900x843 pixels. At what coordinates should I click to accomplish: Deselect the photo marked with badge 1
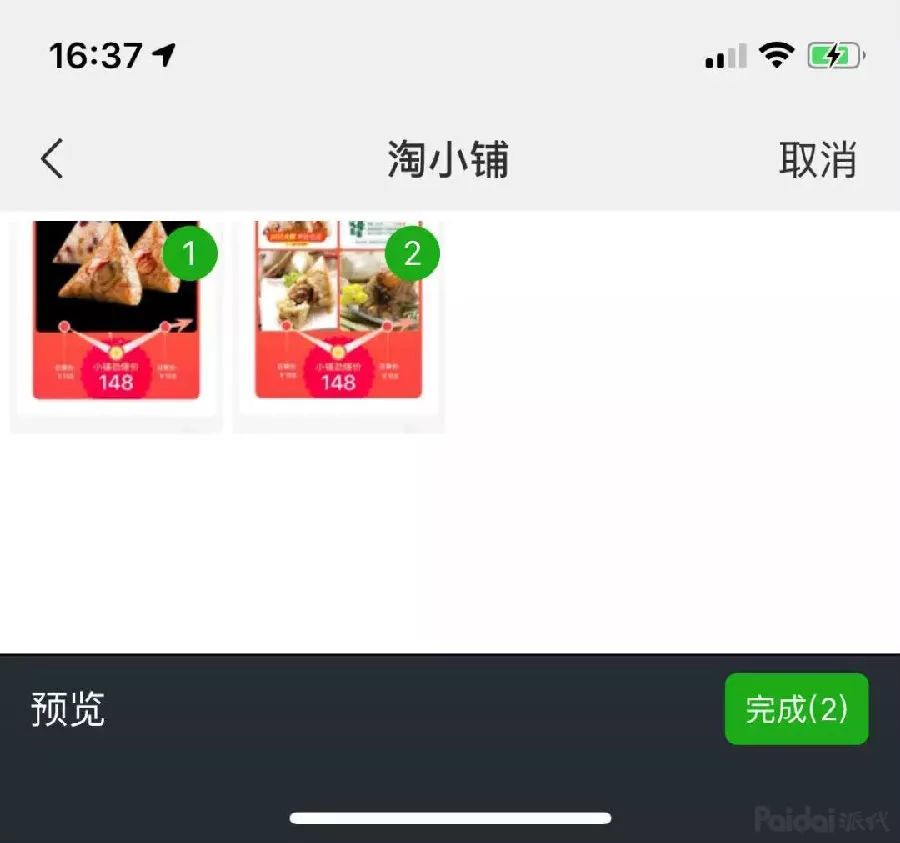[189, 255]
